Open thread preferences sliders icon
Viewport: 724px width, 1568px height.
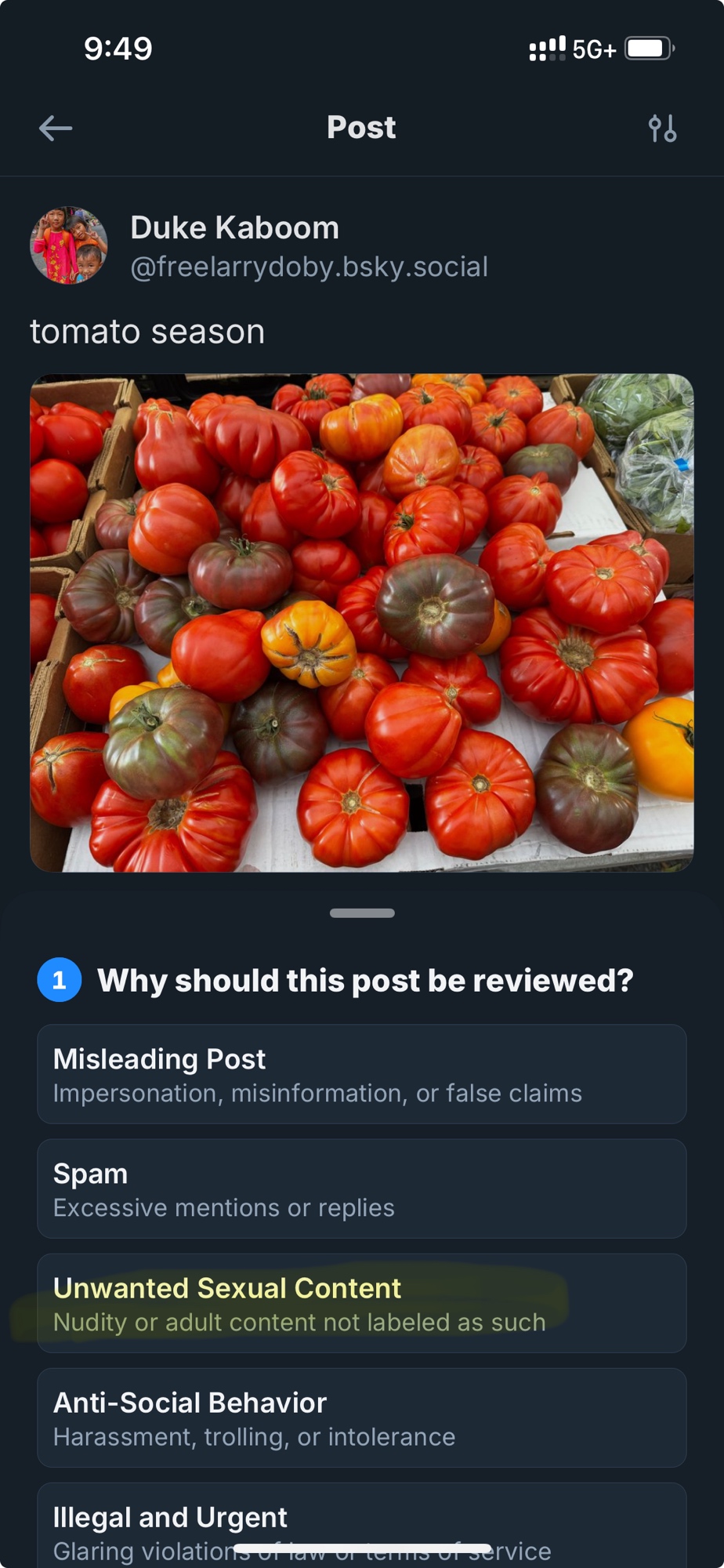coord(662,128)
